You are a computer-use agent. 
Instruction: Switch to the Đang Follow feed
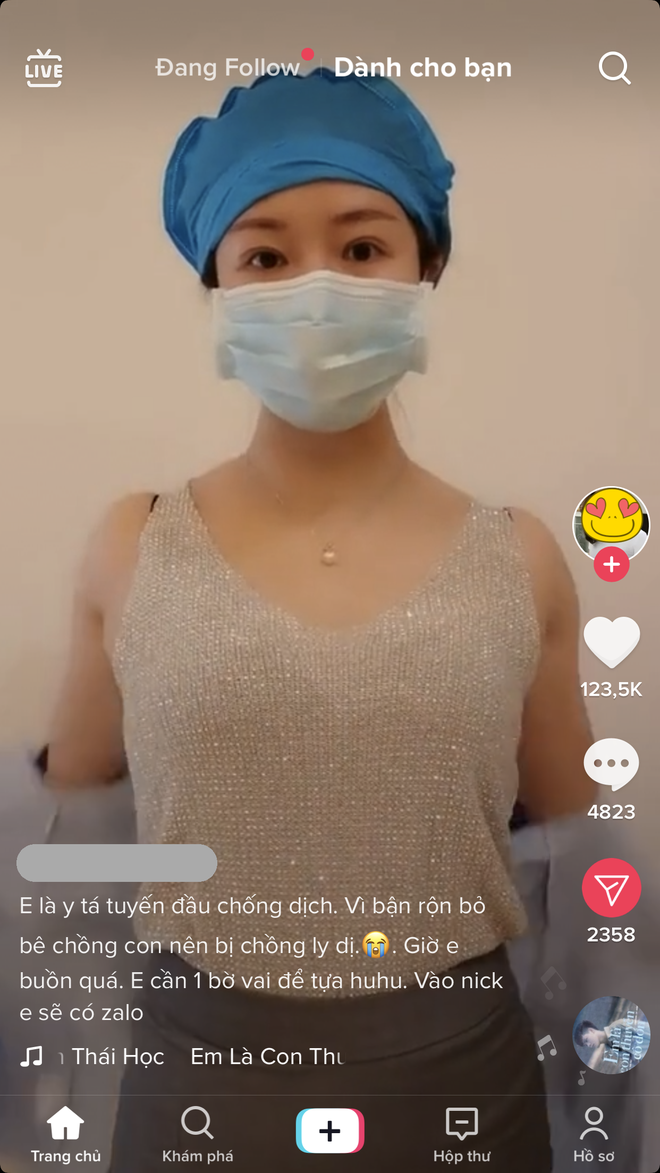228,68
